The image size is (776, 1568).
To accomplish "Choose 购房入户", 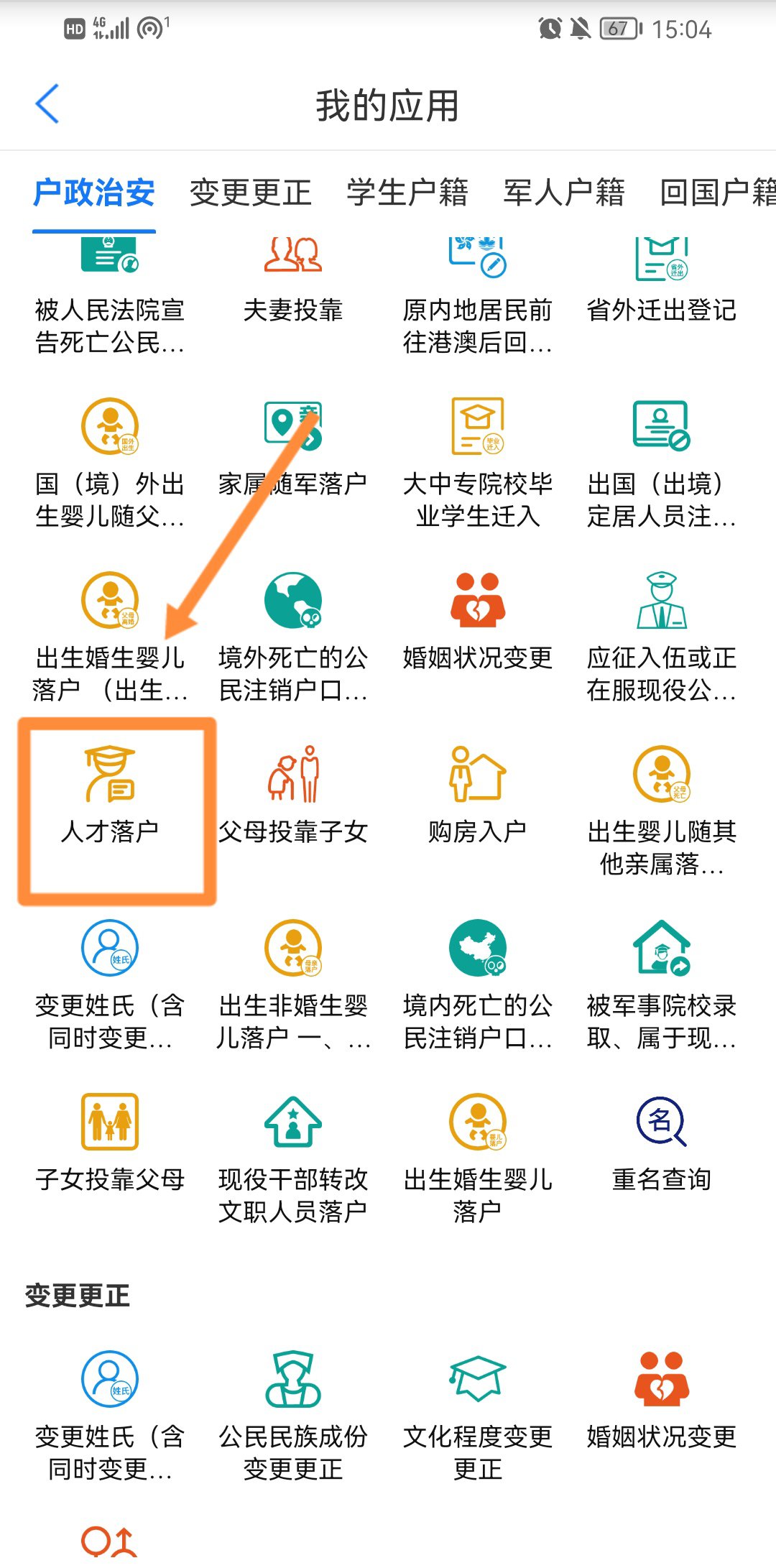I will coord(477,798).
